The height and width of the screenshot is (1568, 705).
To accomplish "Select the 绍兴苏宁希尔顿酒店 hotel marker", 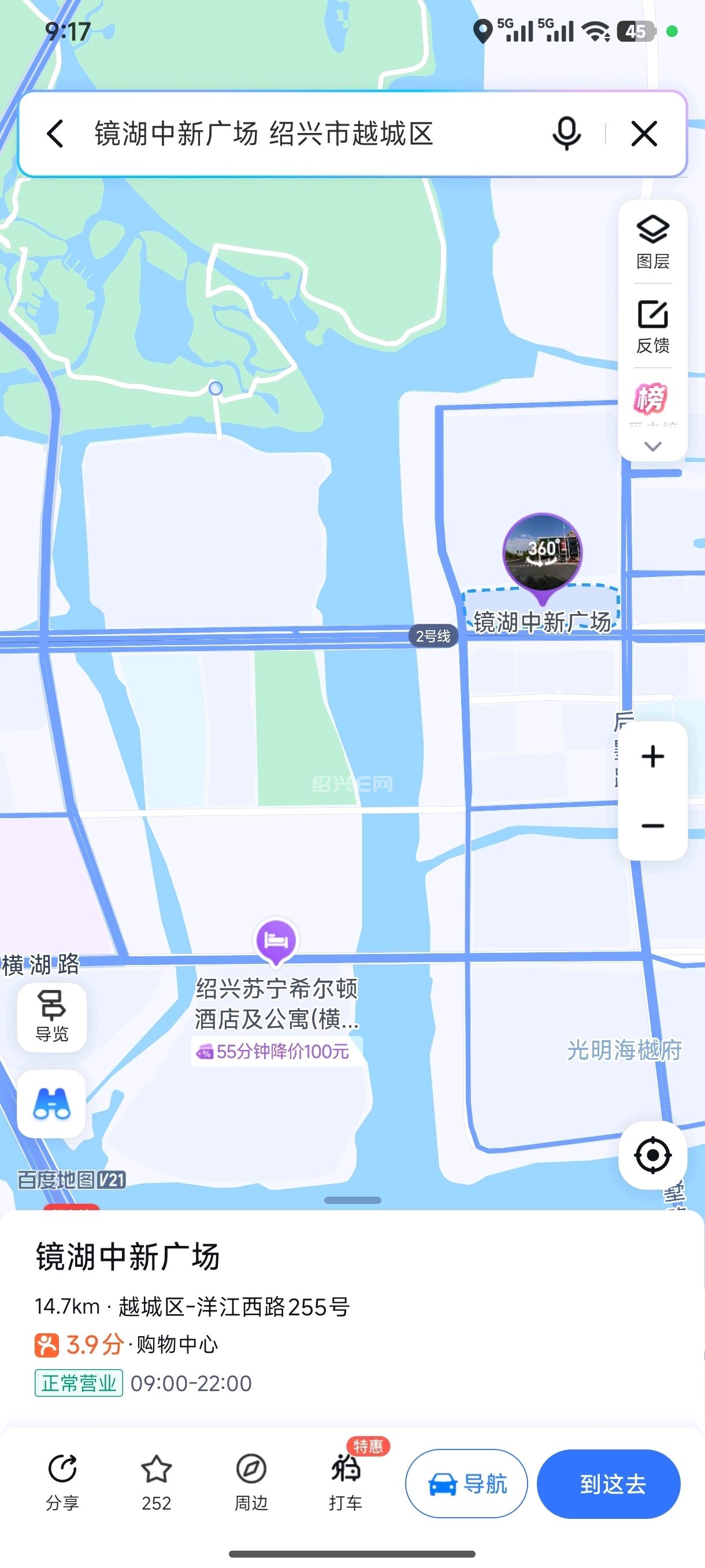I will 276,941.
